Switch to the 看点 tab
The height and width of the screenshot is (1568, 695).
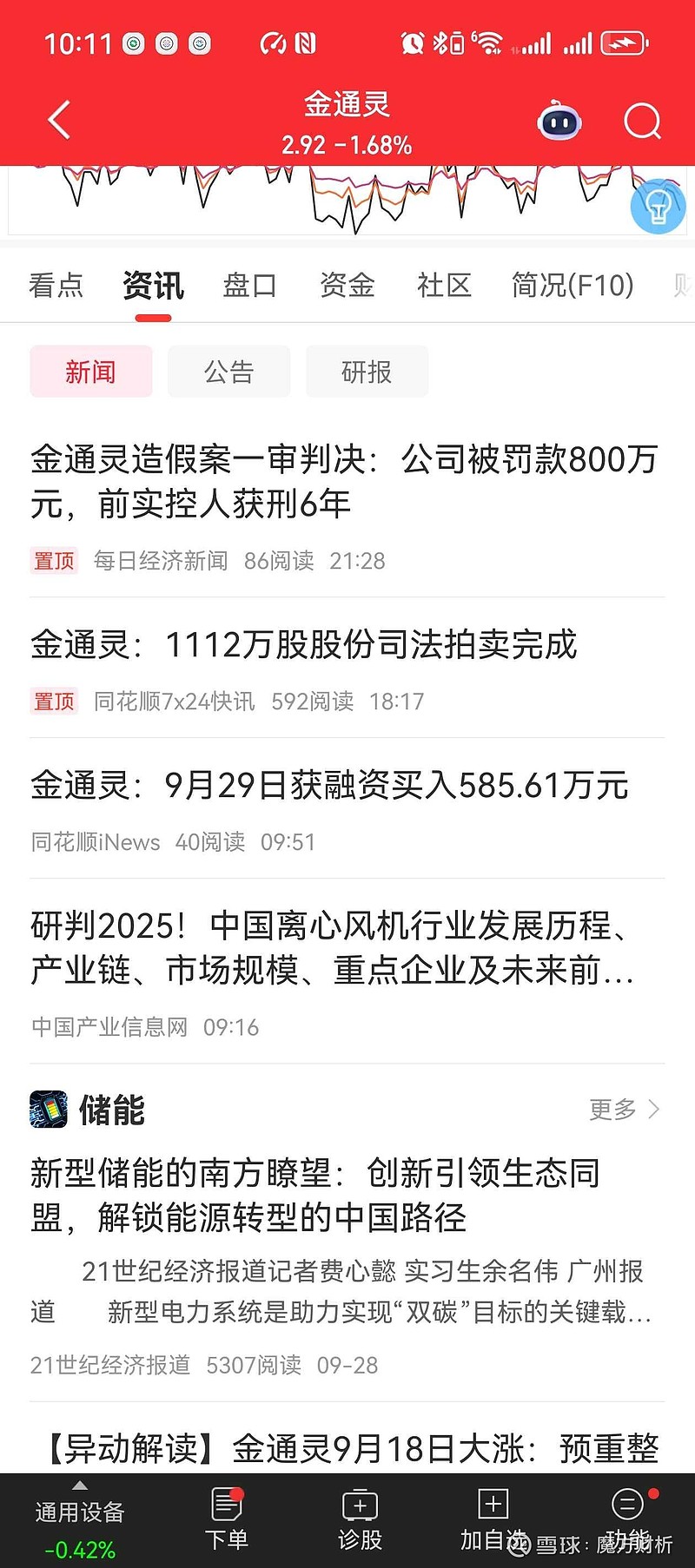click(56, 285)
